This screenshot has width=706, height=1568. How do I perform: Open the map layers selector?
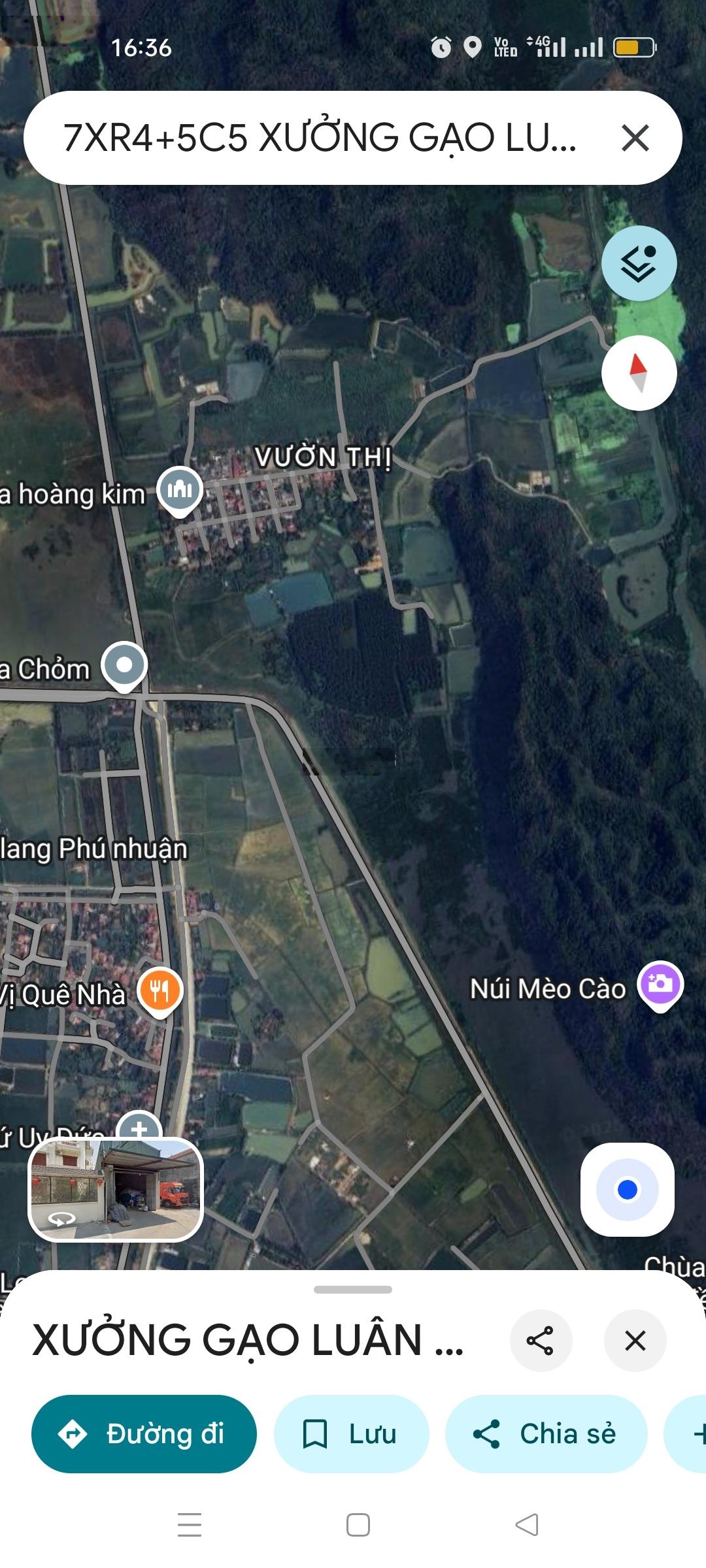(x=639, y=263)
